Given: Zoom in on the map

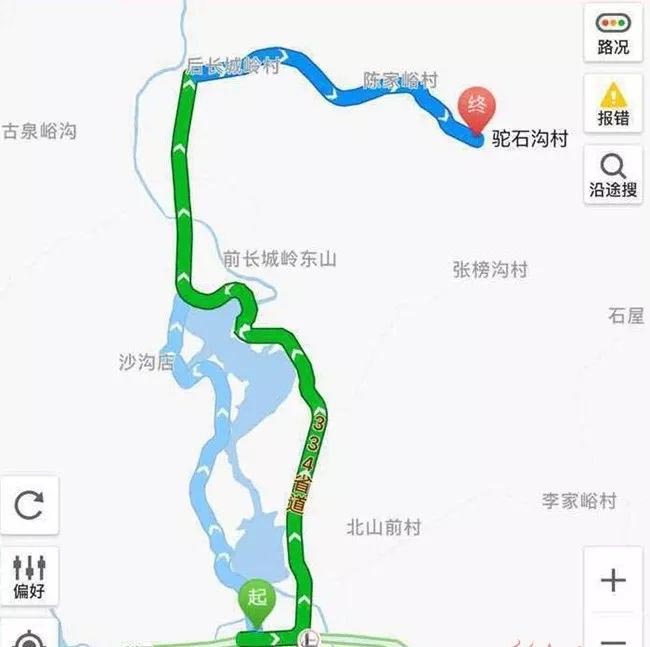Looking at the screenshot, I should (613, 580).
